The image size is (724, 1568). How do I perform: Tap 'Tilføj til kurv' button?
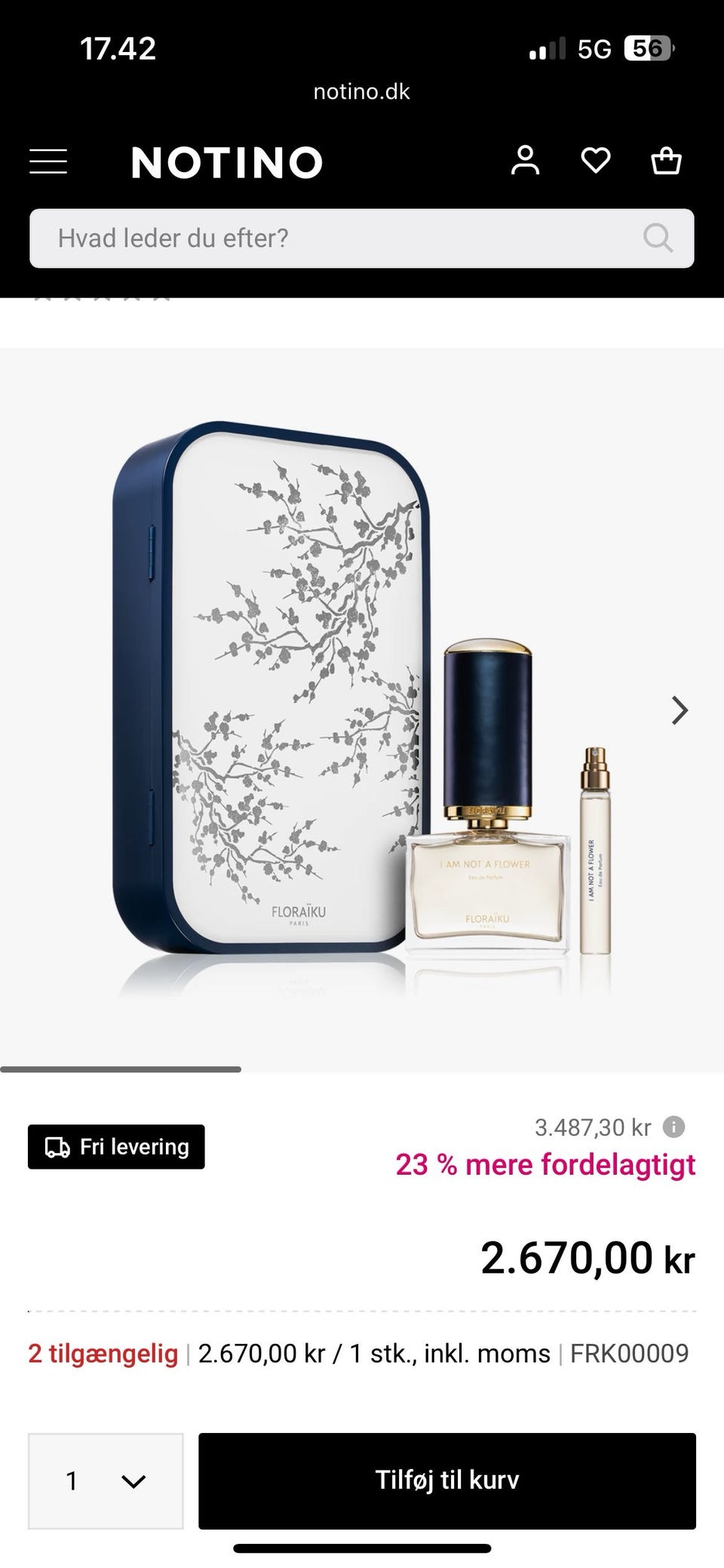click(447, 1480)
